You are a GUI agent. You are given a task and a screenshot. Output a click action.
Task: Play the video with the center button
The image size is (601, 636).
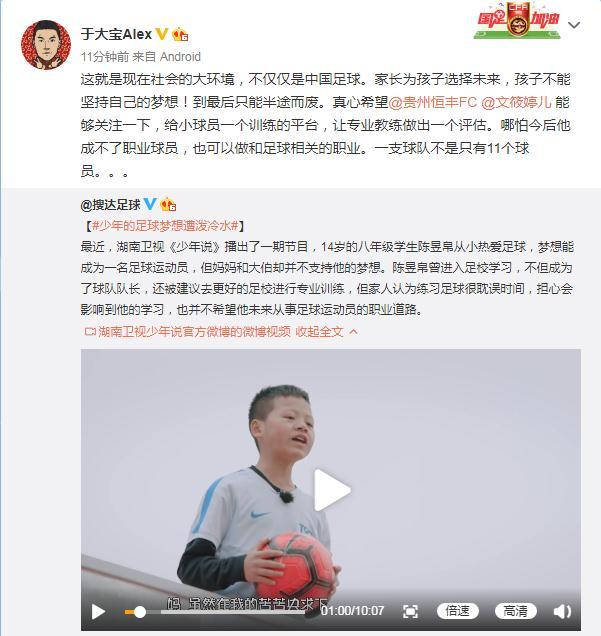pyautogui.click(x=331, y=490)
